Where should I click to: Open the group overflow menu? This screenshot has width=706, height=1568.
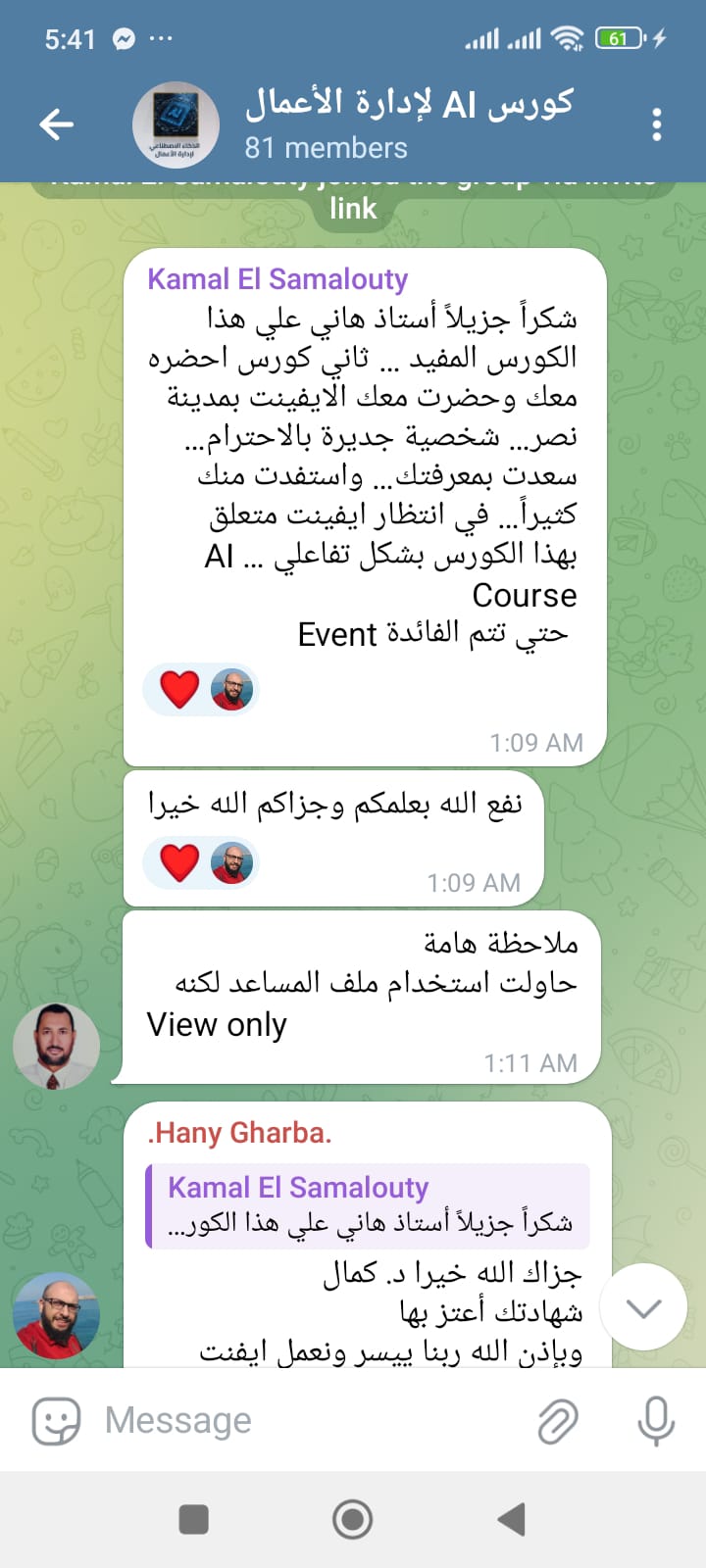656,124
